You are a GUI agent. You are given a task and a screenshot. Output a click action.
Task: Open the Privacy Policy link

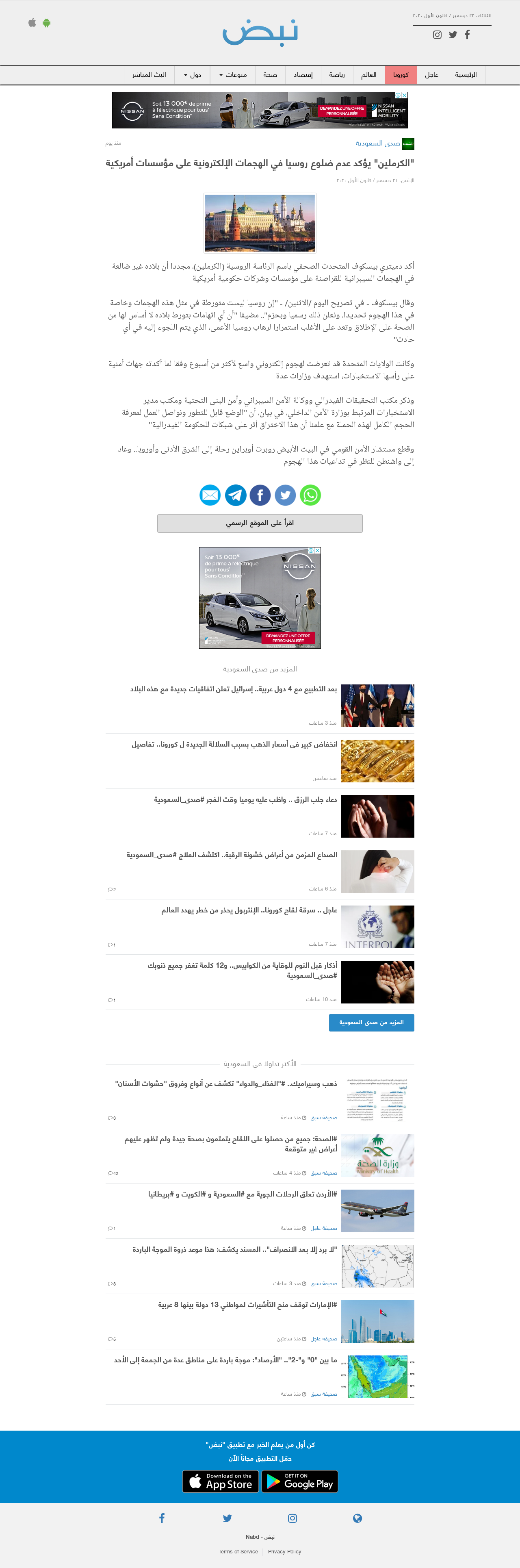click(x=284, y=1551)
